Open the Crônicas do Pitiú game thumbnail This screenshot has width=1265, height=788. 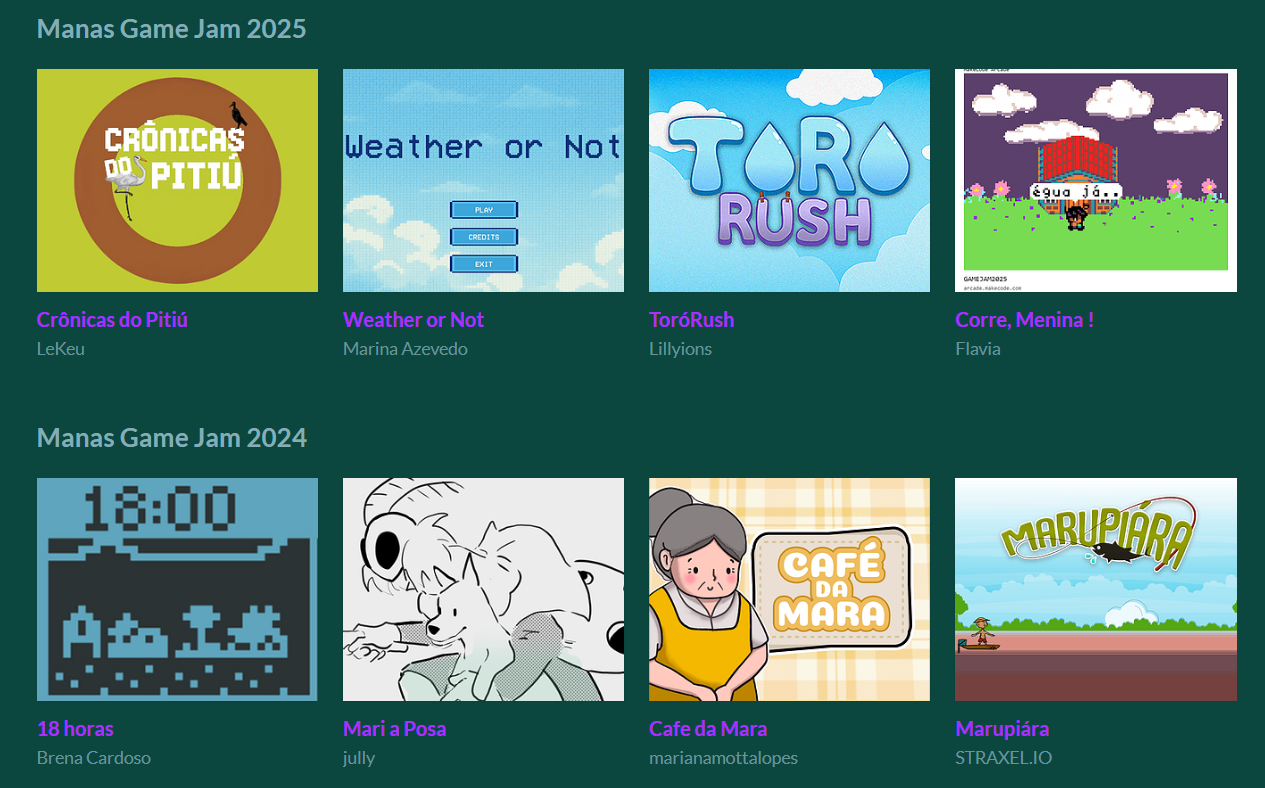[177, 180]
